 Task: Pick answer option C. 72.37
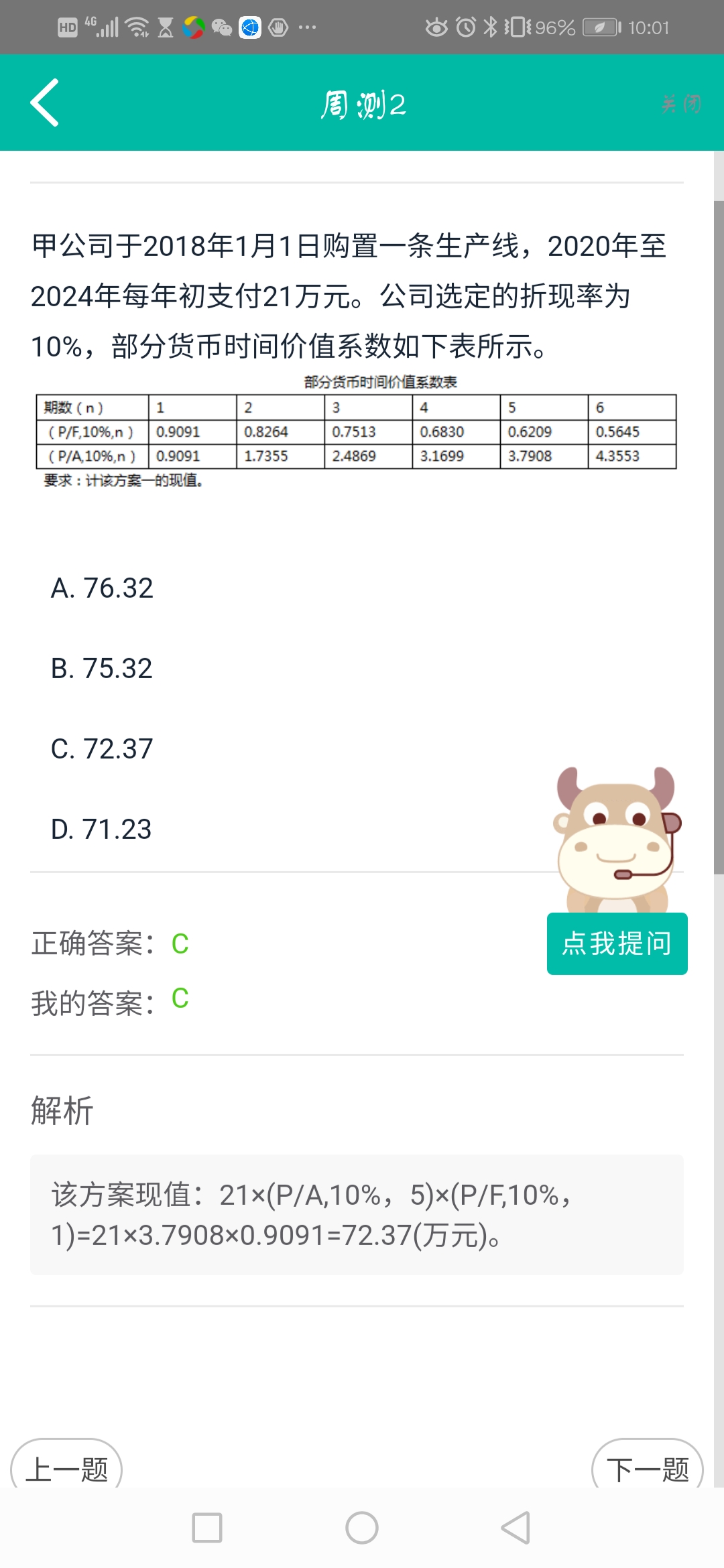click(102, 748)
